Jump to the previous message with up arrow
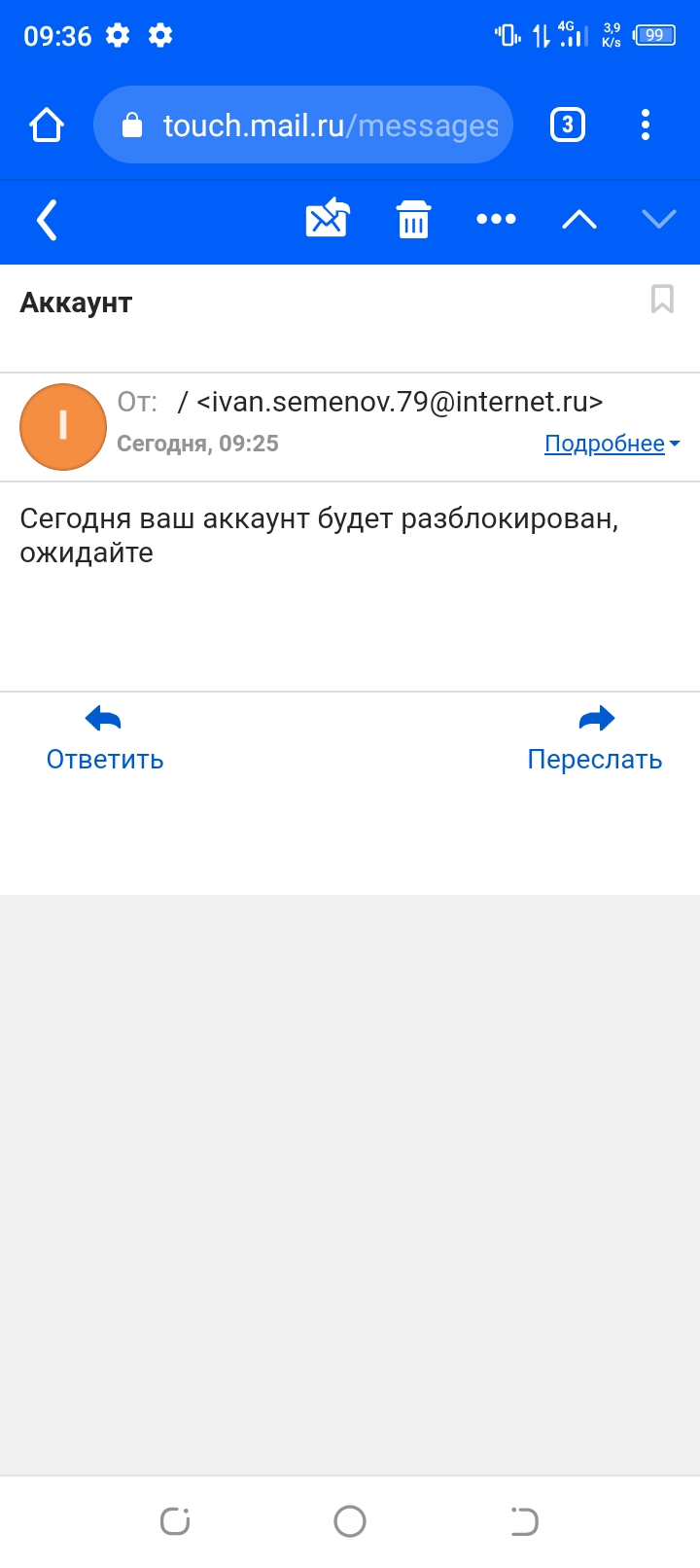The height and width of the screenshot is (1568, 700). tap(579, 220)
